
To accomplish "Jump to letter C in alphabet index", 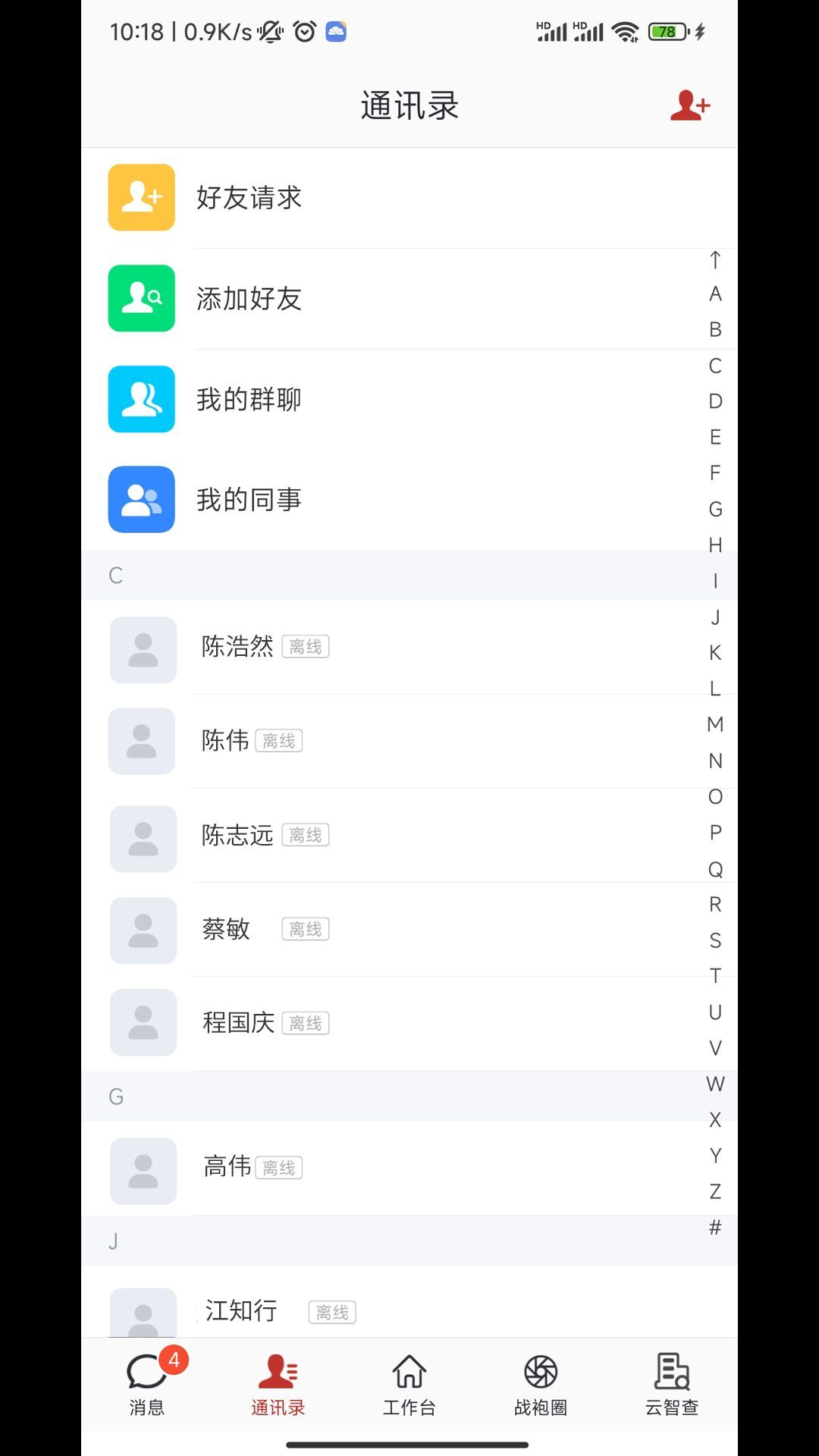I will point(714,365).
